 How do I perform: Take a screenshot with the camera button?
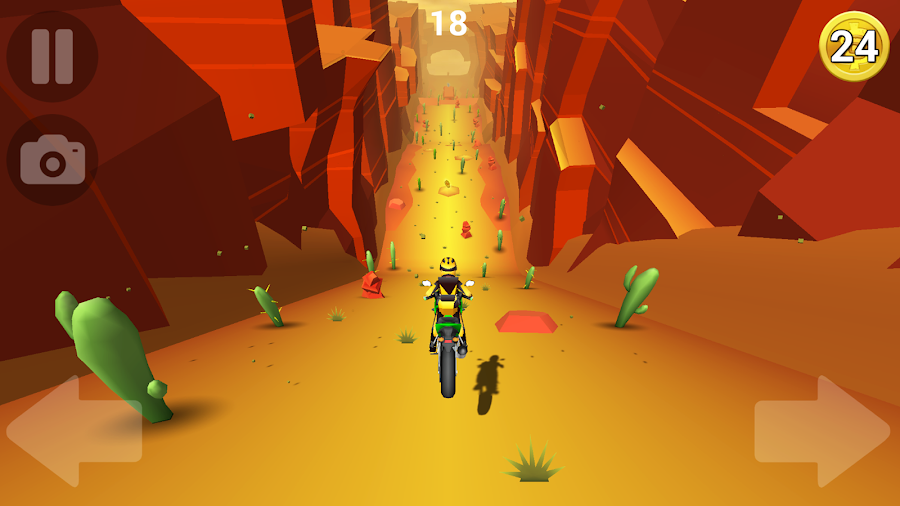[x=52, y=160]
